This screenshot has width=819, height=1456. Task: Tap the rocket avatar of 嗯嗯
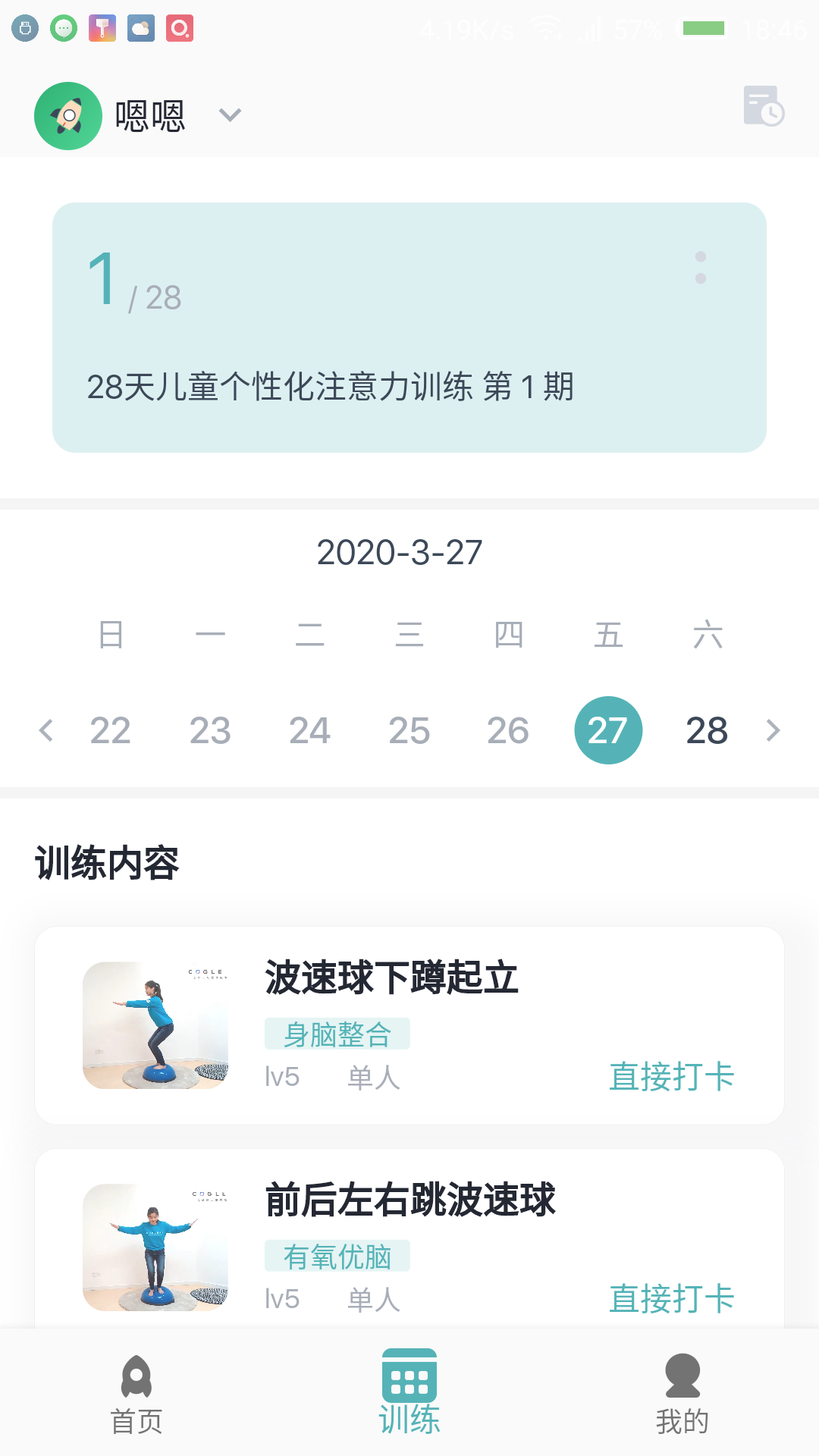(x=67, y=114)
